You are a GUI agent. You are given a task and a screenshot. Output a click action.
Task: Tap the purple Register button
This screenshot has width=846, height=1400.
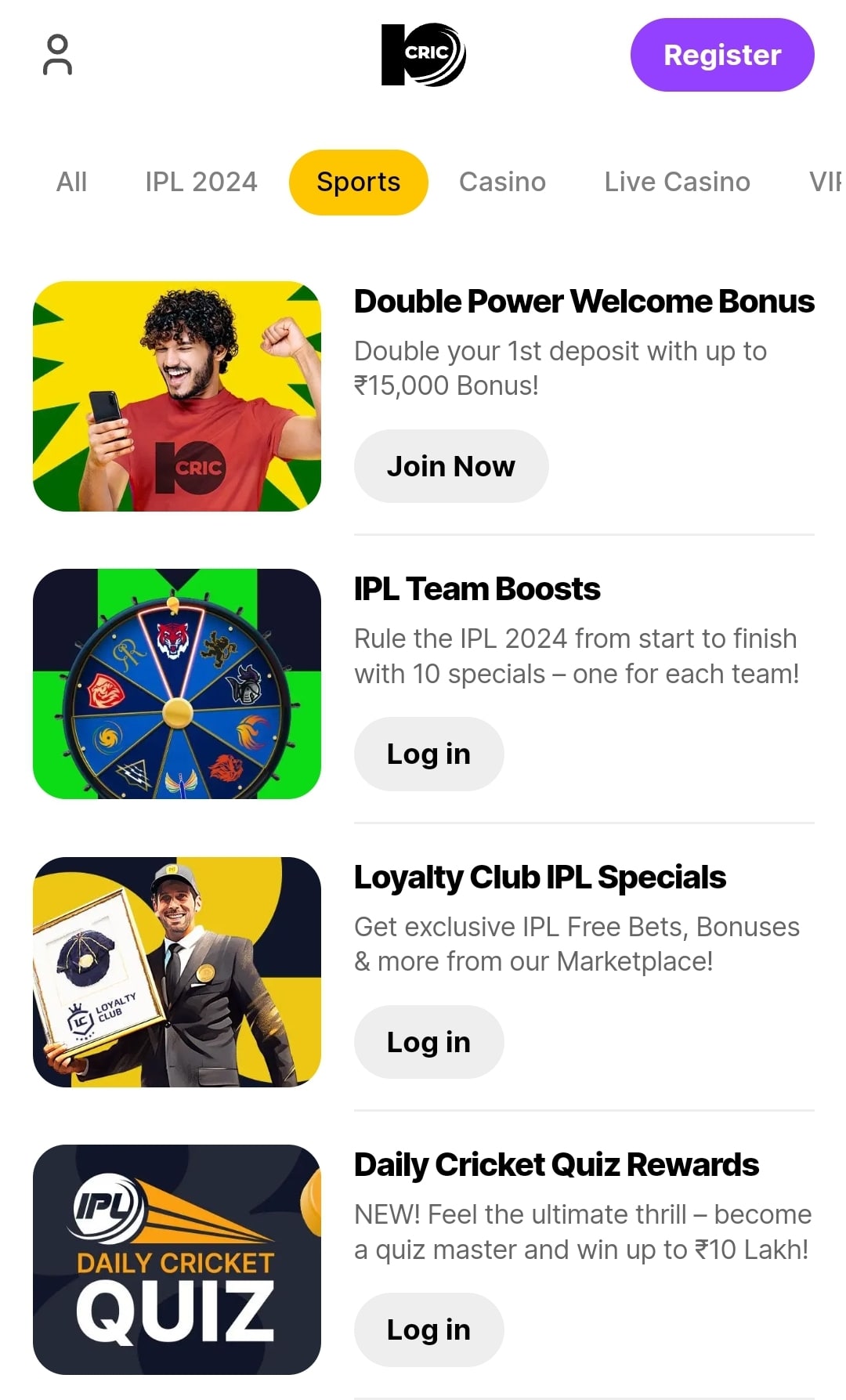point(721,55)
